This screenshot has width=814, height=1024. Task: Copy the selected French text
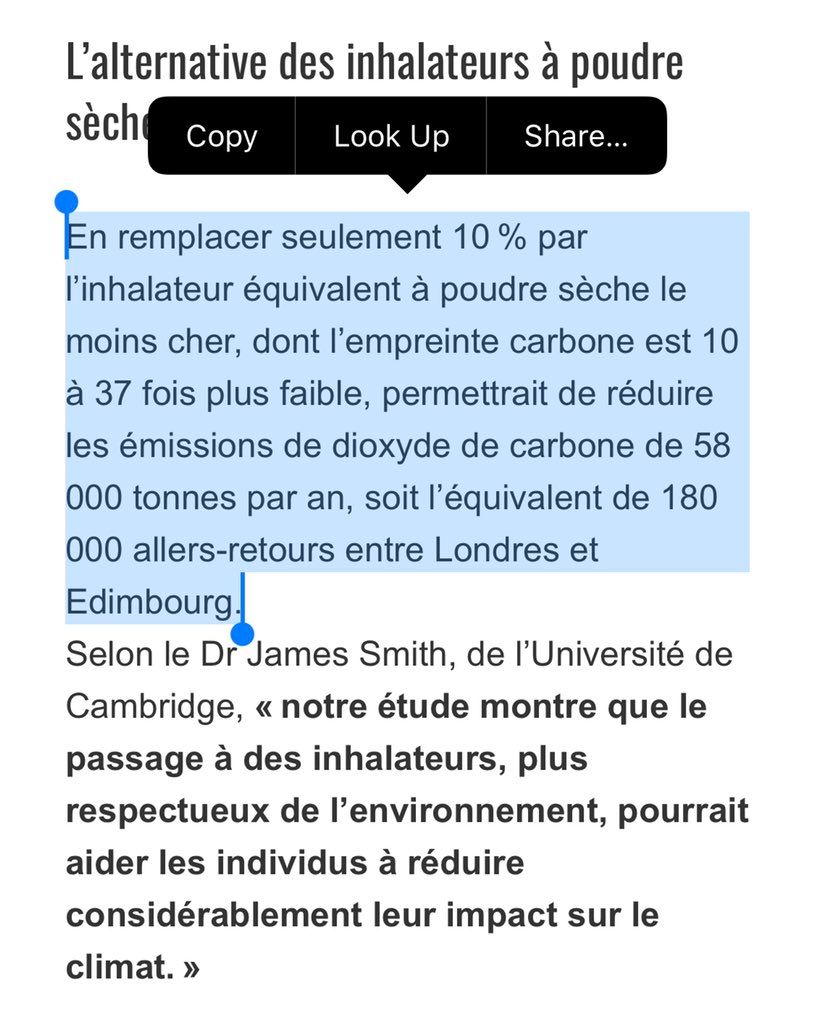click(221, 137)
